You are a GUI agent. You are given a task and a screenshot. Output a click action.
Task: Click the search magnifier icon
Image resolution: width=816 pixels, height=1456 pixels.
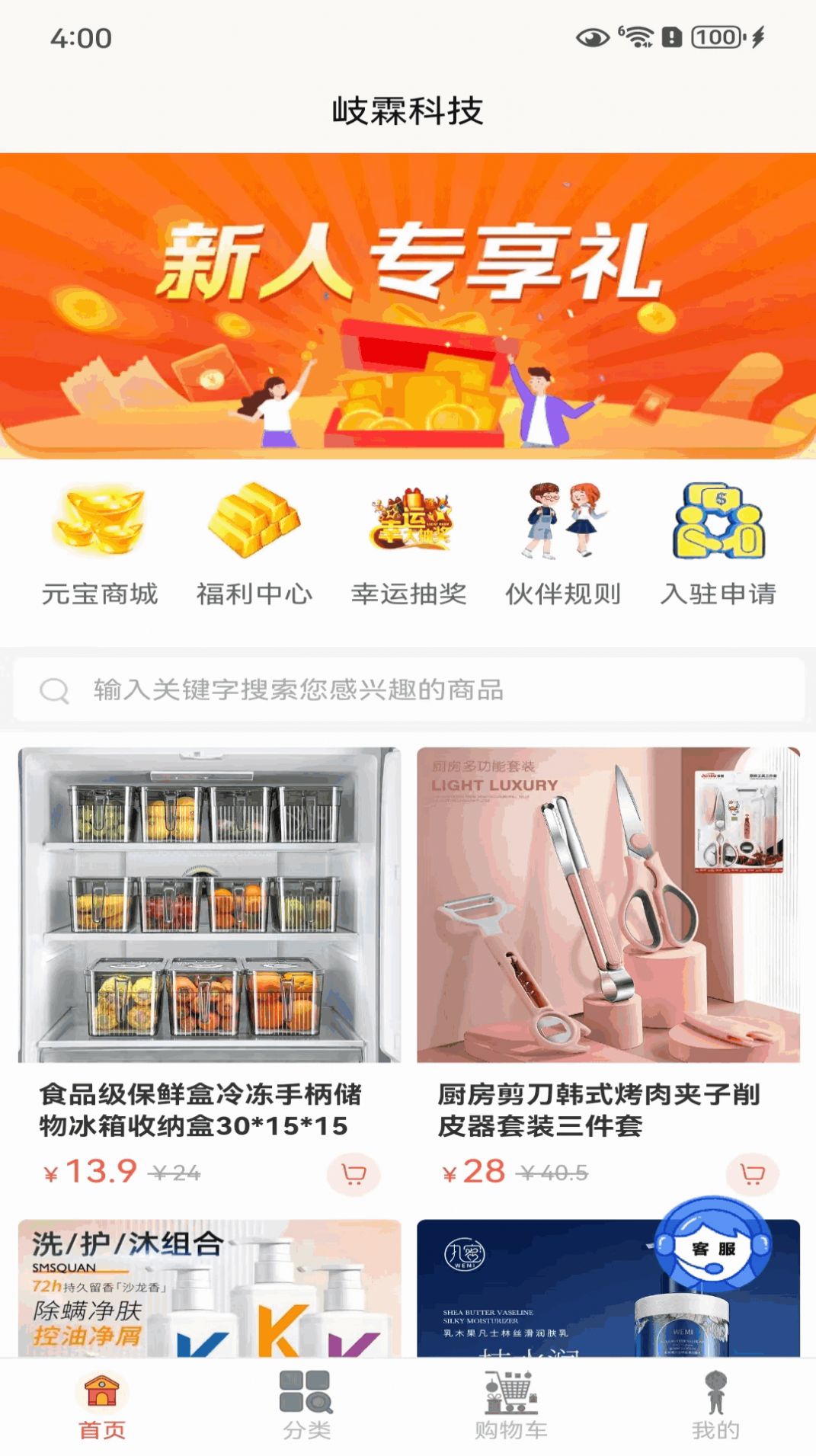point(52,692)
